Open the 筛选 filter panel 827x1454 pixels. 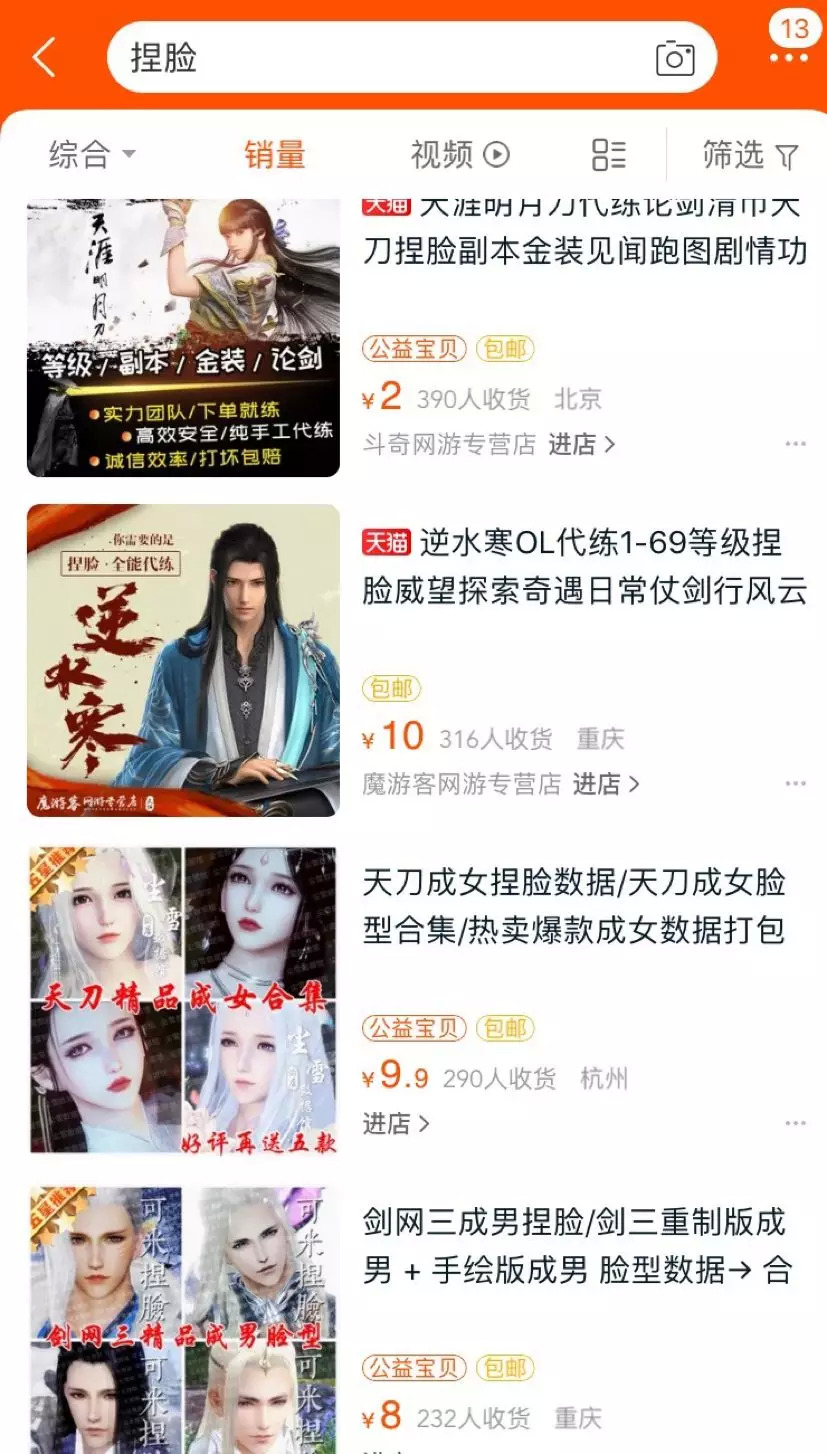coord(749,155)
